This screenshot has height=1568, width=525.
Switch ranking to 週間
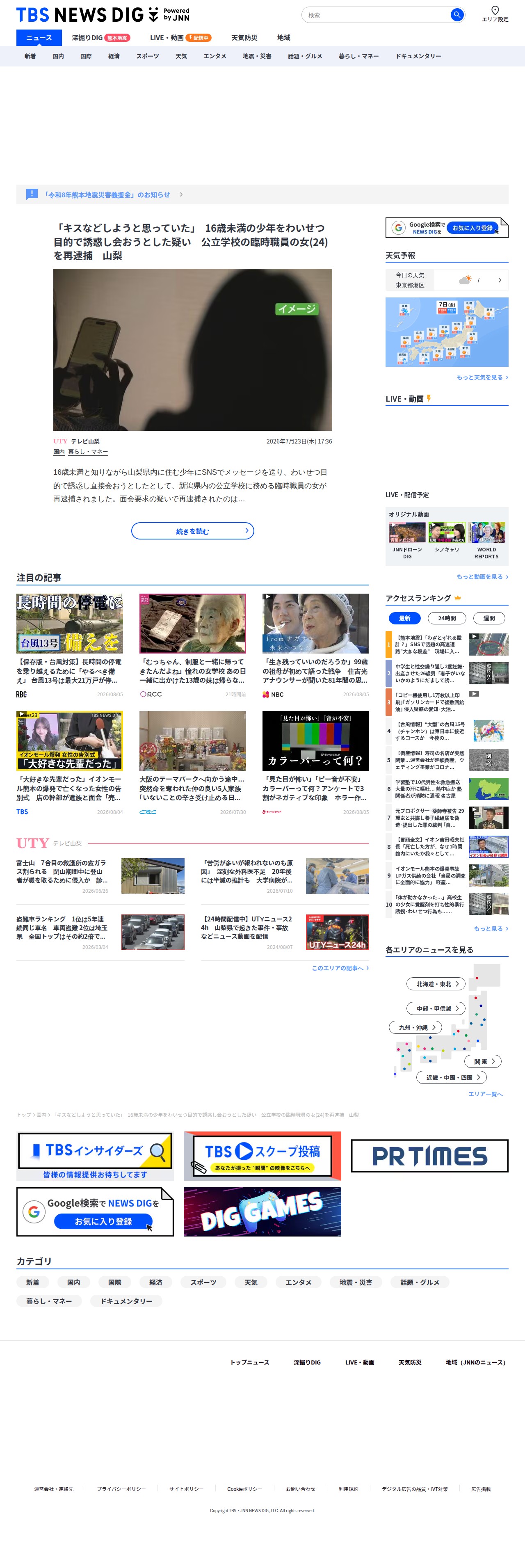coord(489,618)
